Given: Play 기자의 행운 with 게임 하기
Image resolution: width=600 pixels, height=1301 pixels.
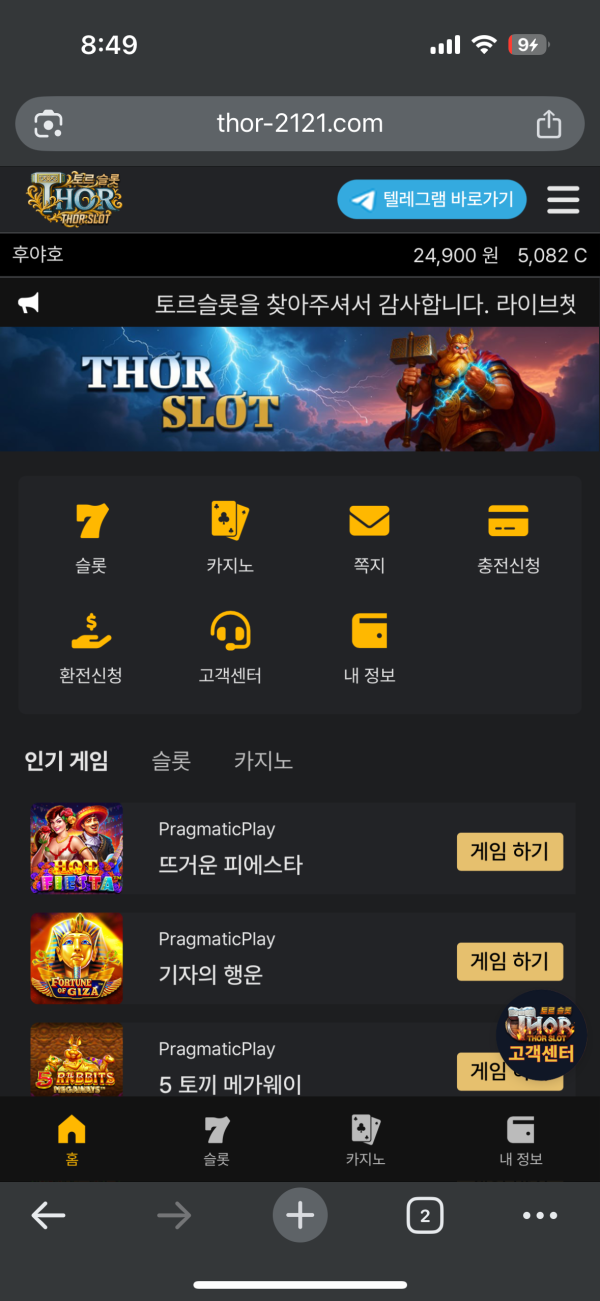Looking at the screenshot, I should point(510,962).
